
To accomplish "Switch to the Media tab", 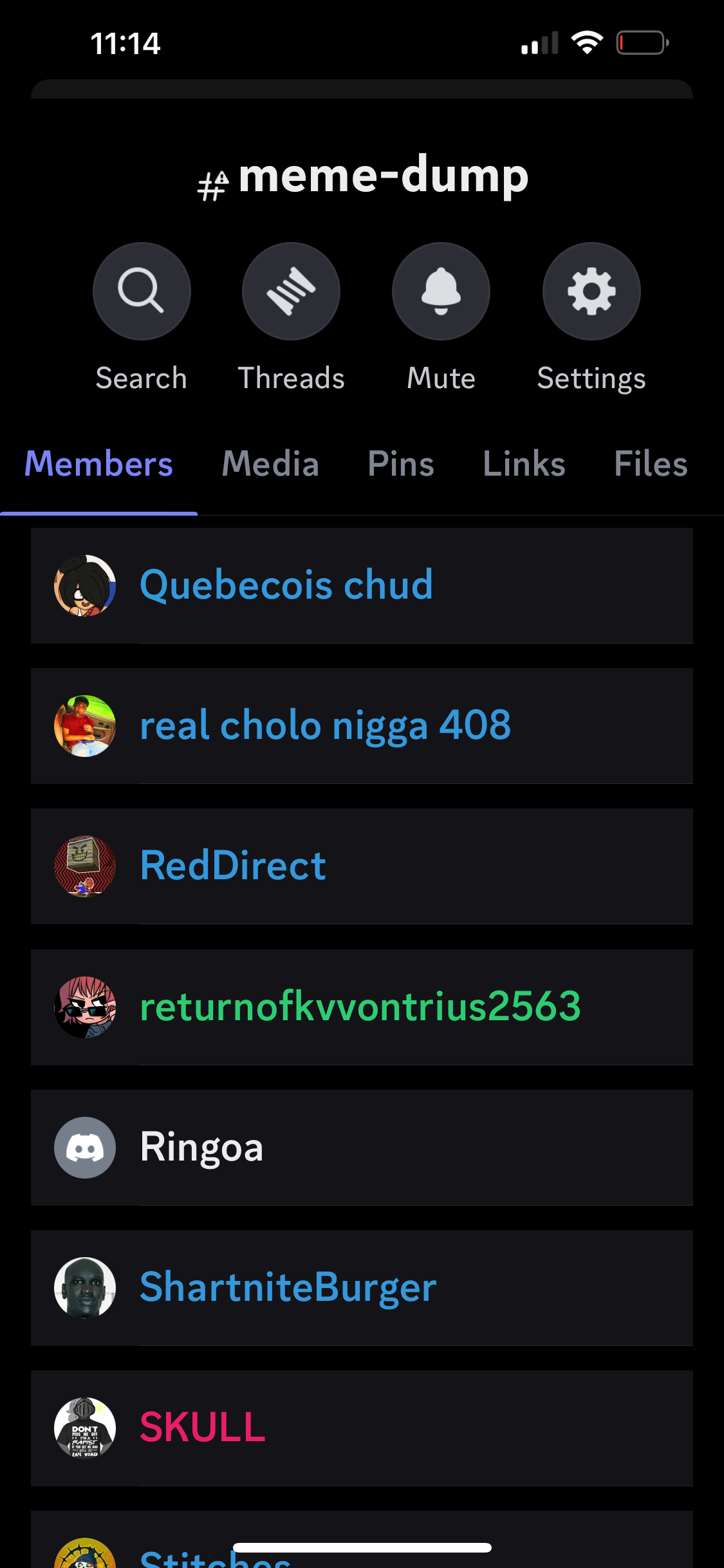I will point(270,464).
